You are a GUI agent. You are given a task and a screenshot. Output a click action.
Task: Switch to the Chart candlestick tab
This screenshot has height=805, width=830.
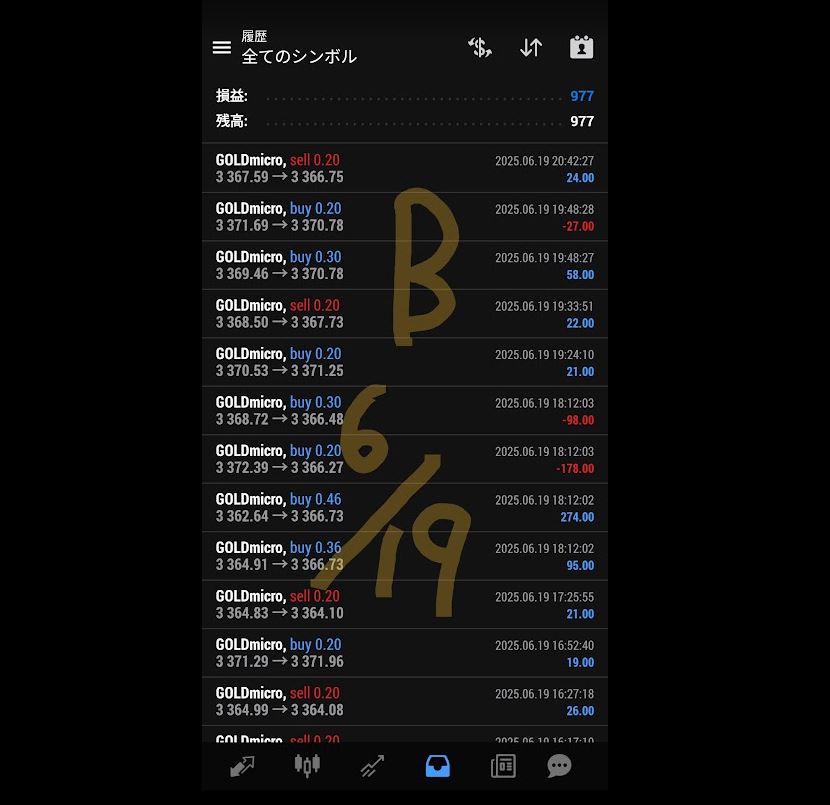coord(307,766)
